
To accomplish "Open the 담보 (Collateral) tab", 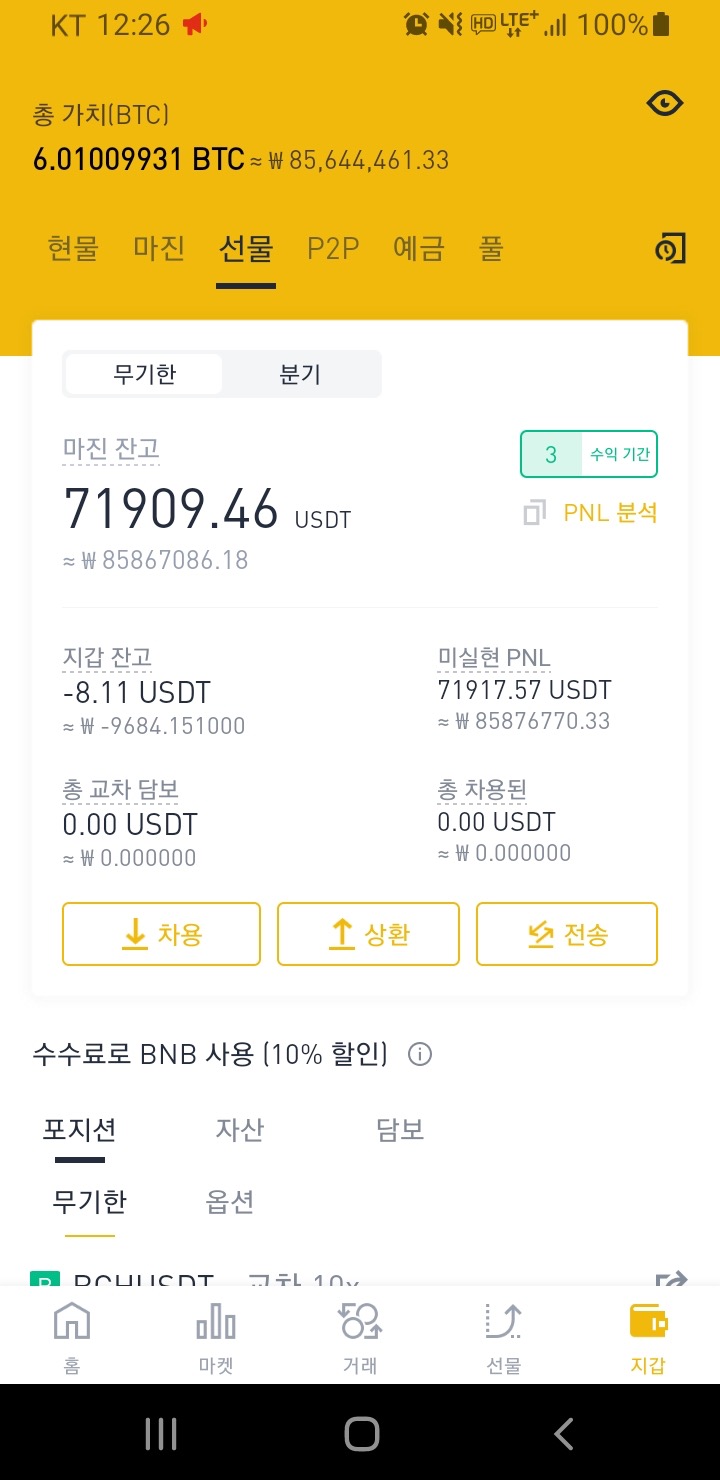I will click(399, 1130).
